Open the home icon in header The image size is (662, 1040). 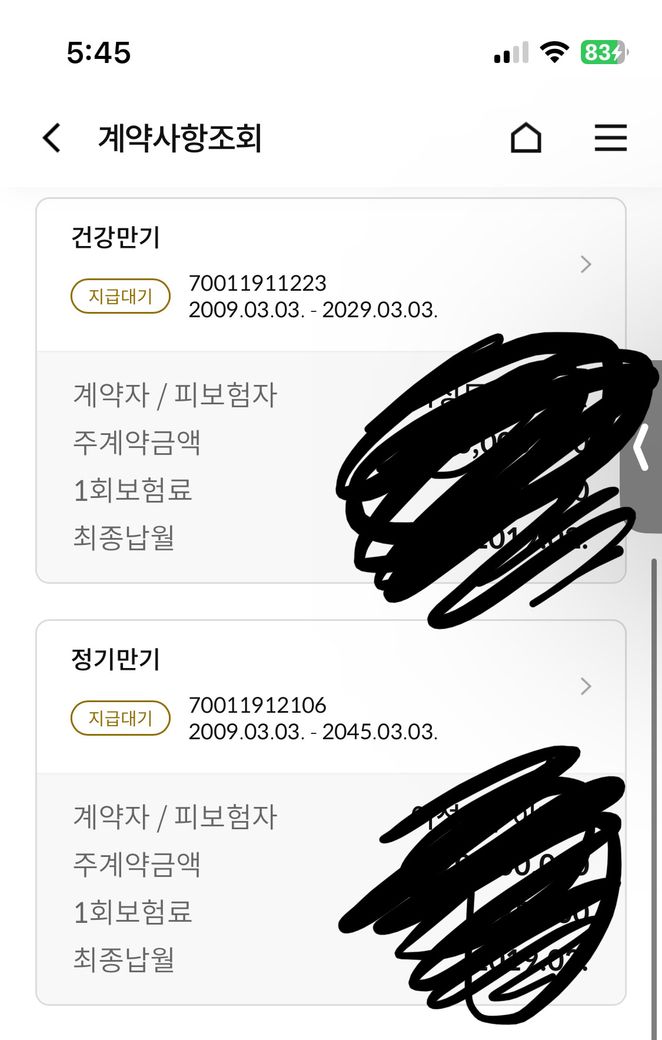coord(526,138)
